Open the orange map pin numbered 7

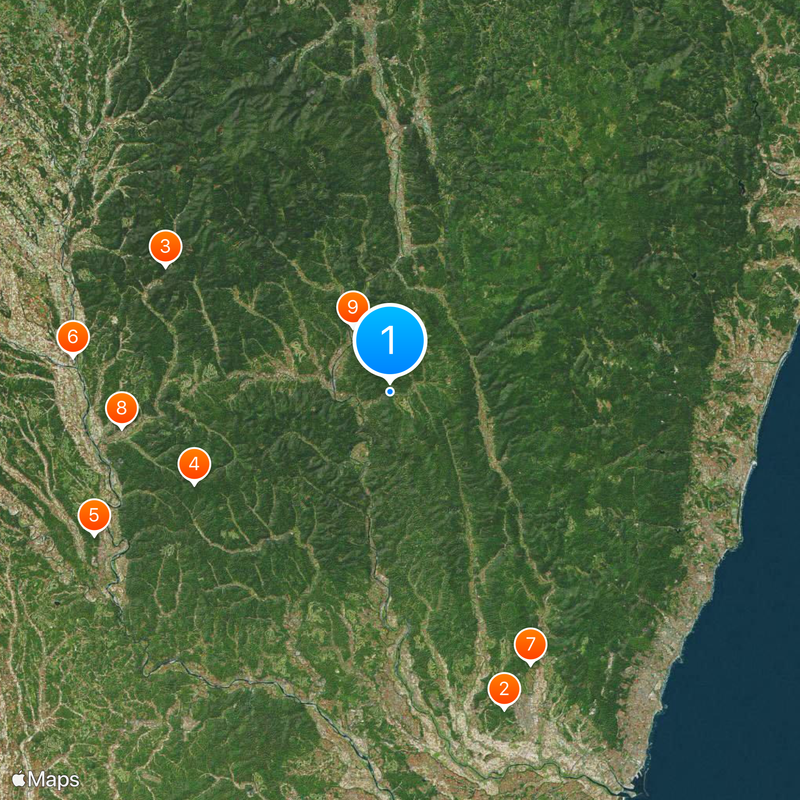click(x=531, y=644)
